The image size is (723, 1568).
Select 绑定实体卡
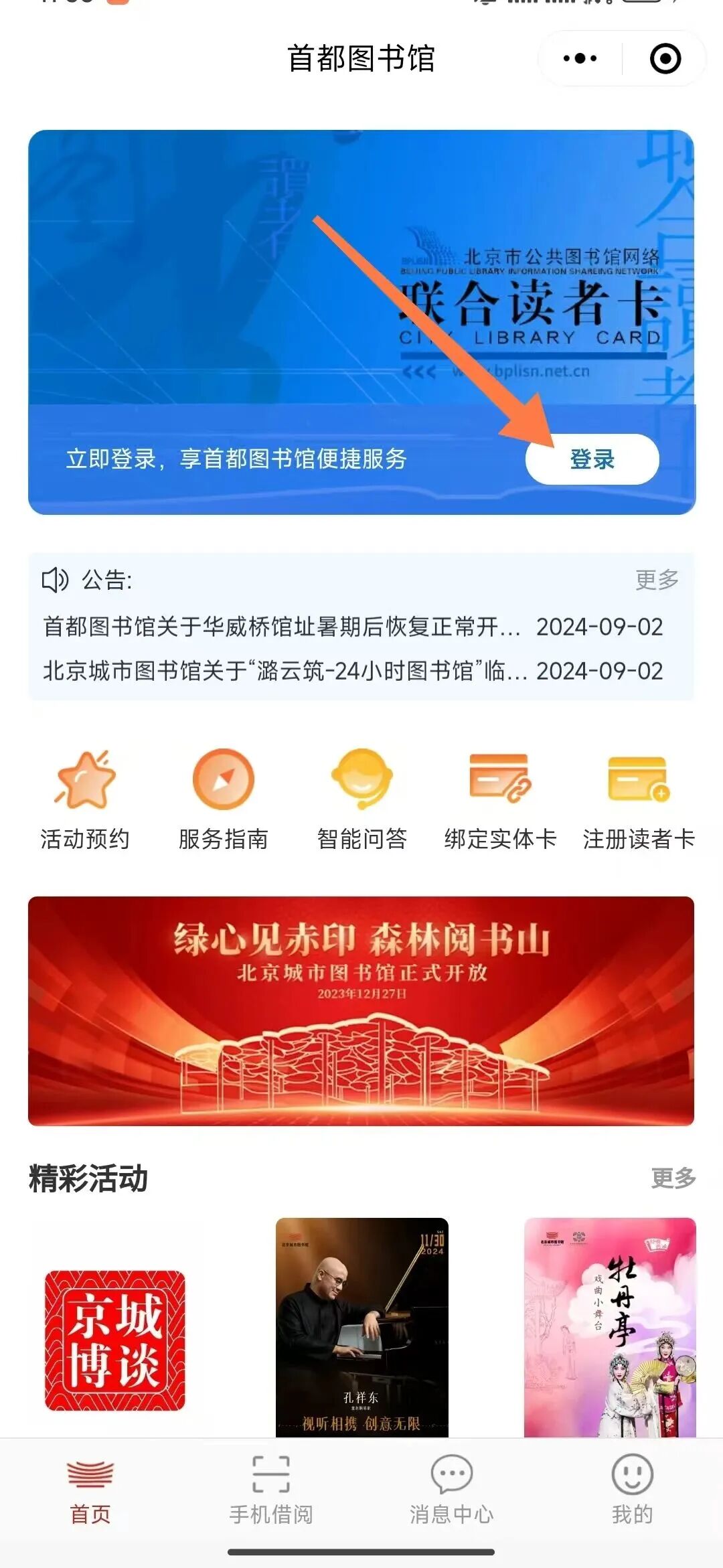[500, 800]
